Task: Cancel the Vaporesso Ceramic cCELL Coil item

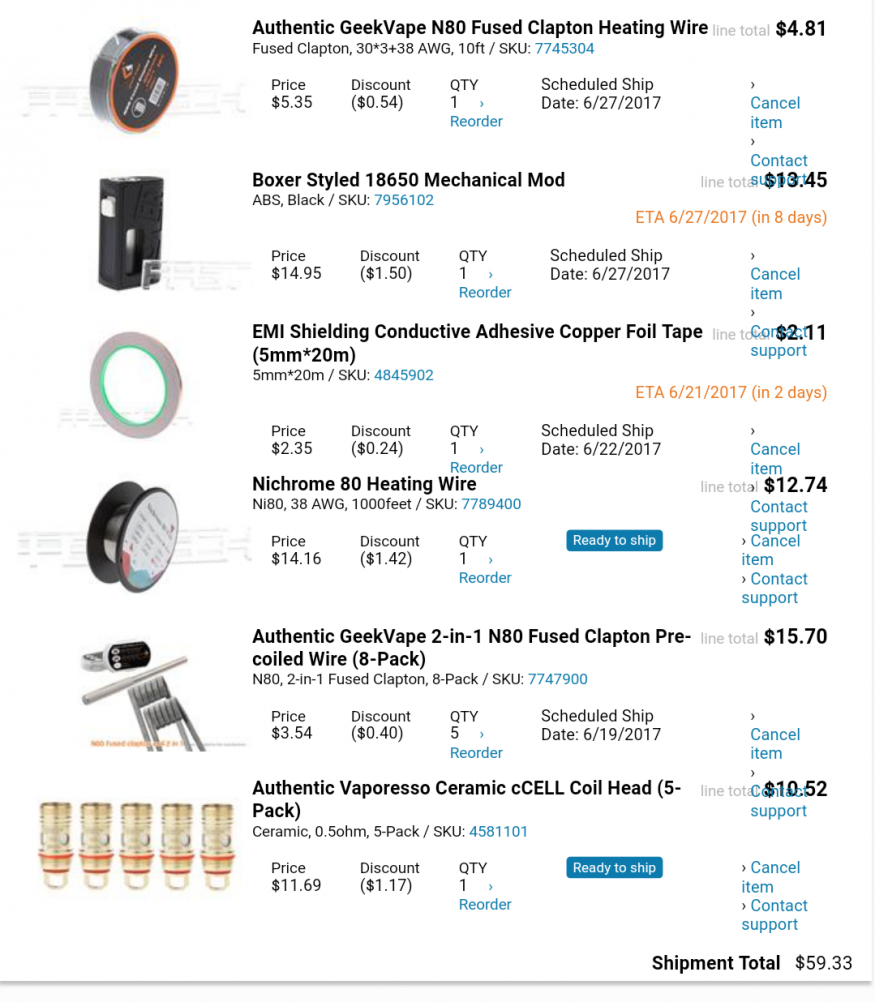Action: tap(770, 877)
